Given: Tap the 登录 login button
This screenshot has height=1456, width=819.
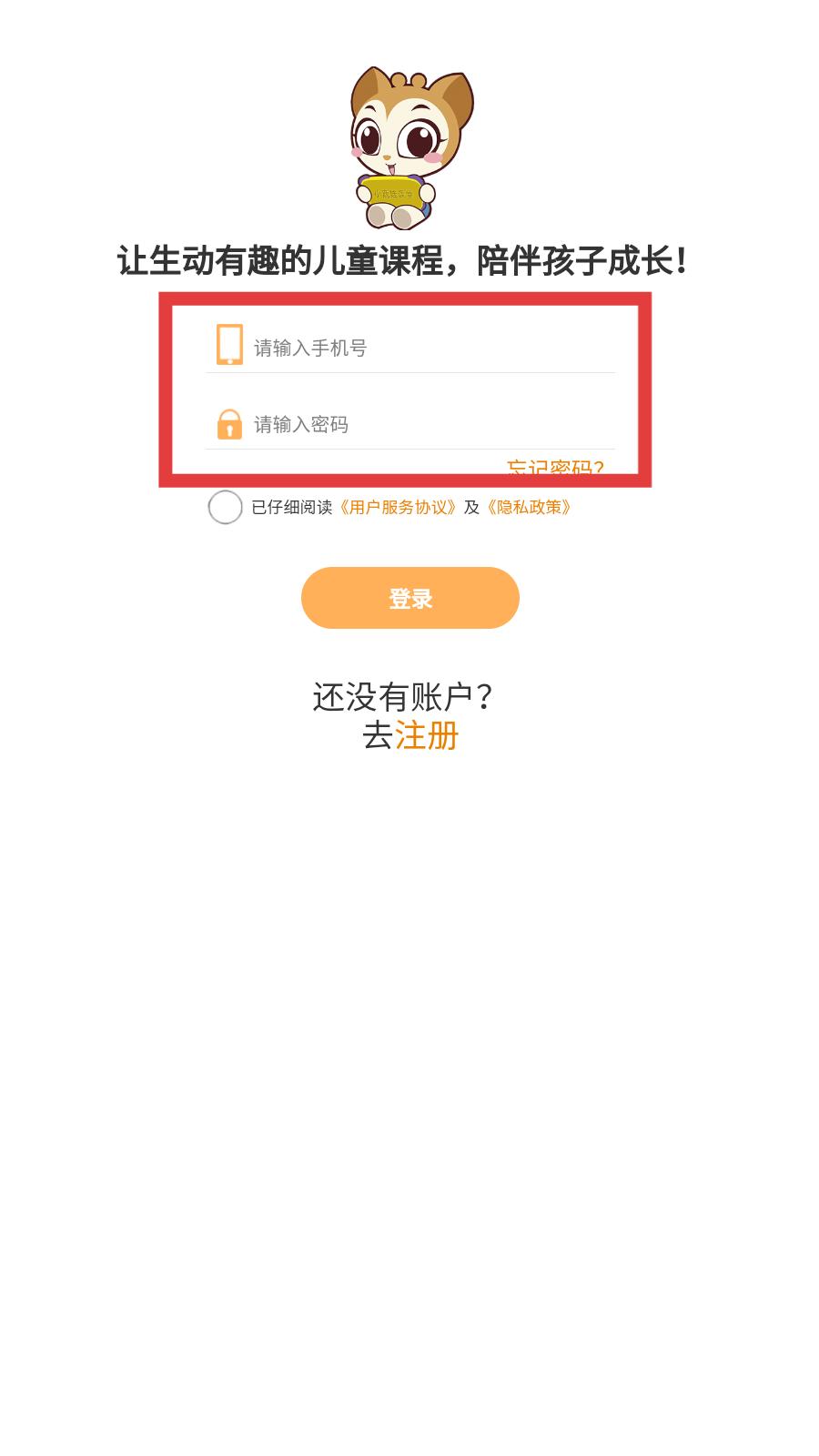Looking at the screenshot, I should pyautogui.click(x=410, y=598).
